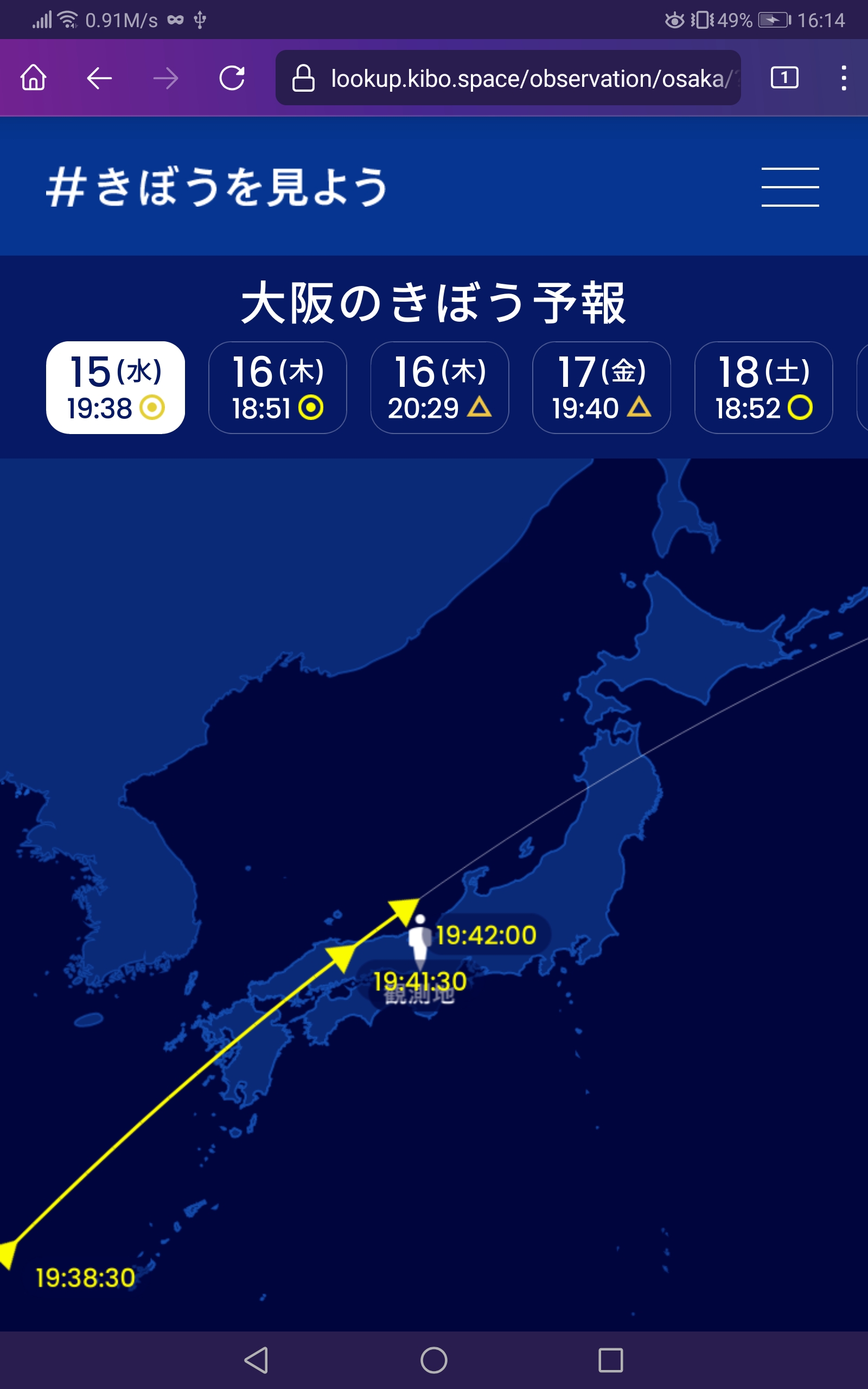This screenshot has width=868, height=1389.
Task: Open the site hamburger menu
Action: pyautogui.click(x=790, y=187)
